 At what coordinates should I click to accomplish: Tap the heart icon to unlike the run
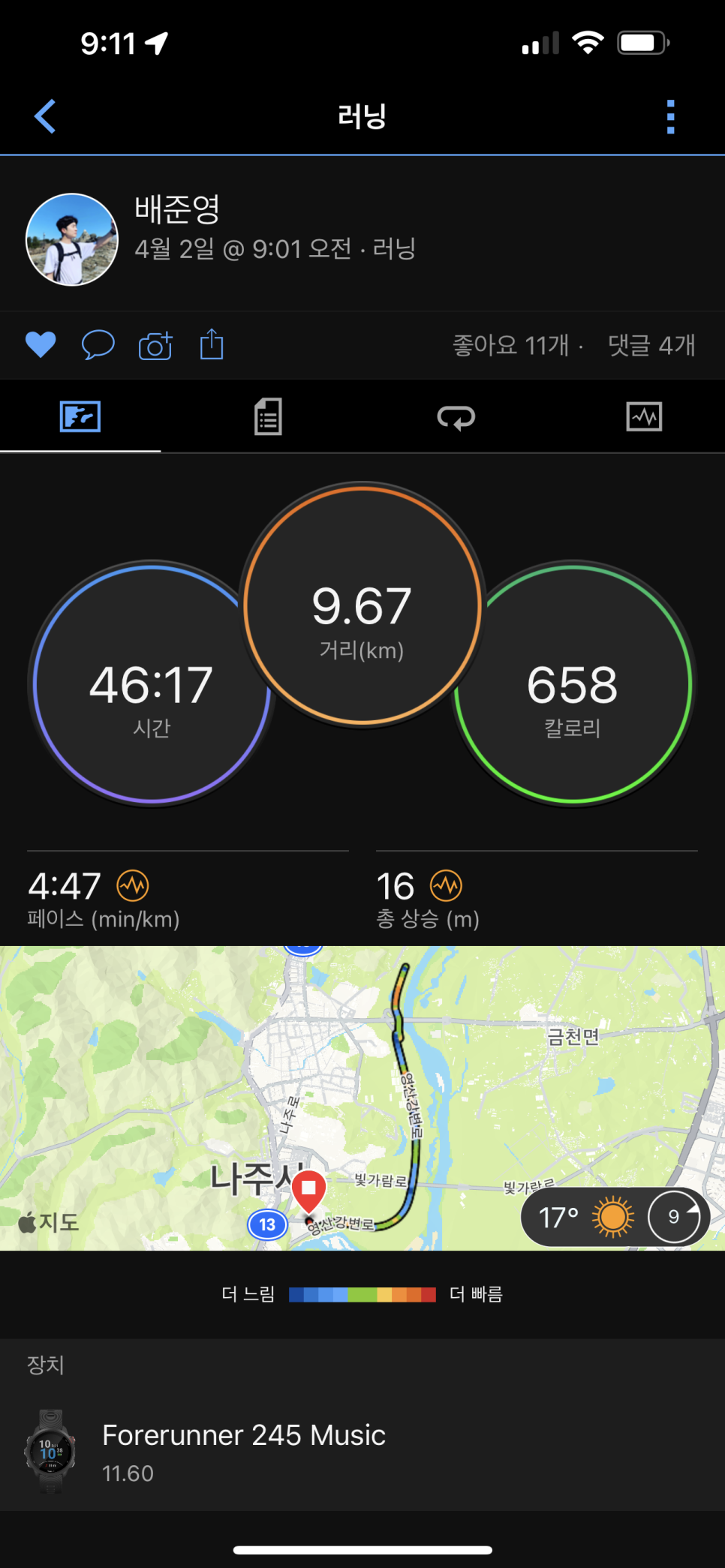coord(41,345)
